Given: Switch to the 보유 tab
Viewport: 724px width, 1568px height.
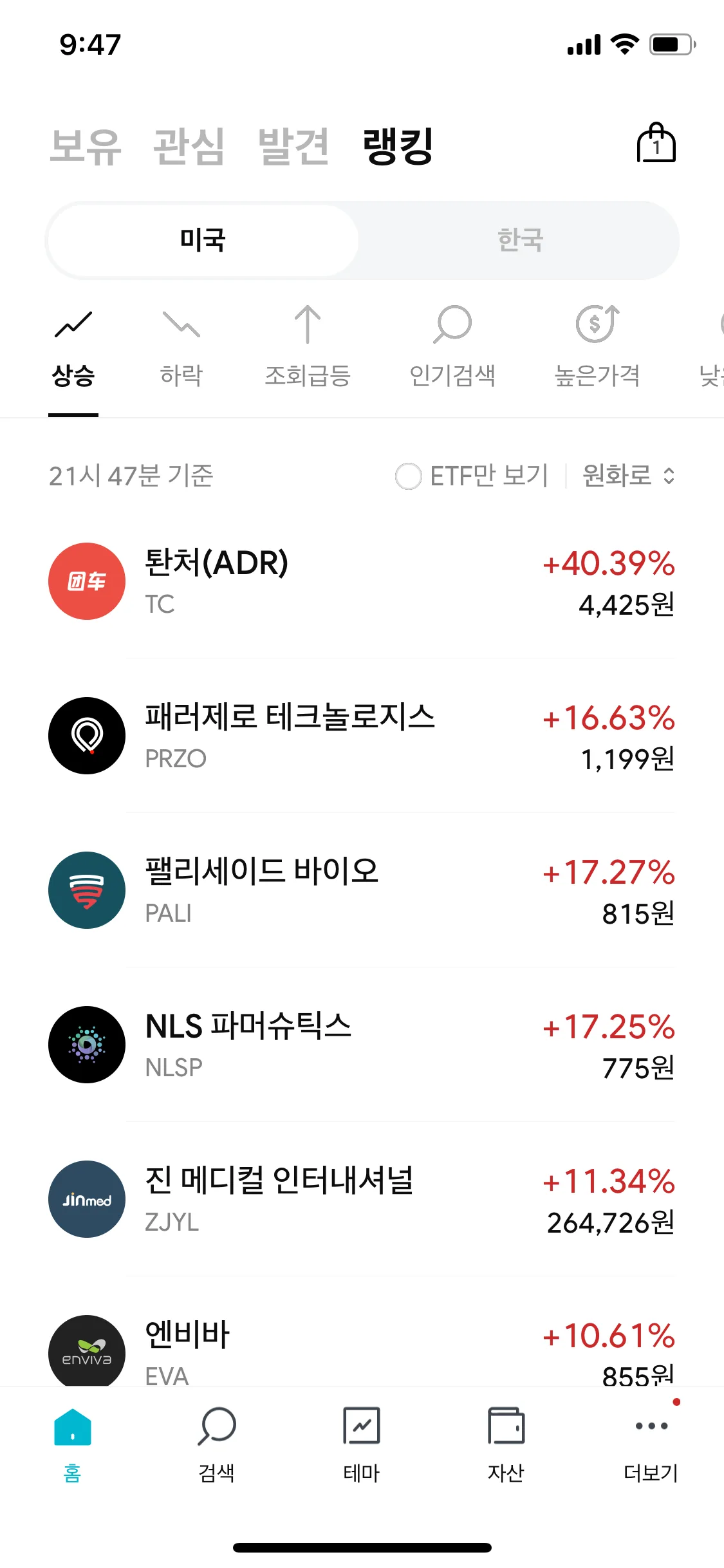Looking at the screenshot, I should pos(86,147).
